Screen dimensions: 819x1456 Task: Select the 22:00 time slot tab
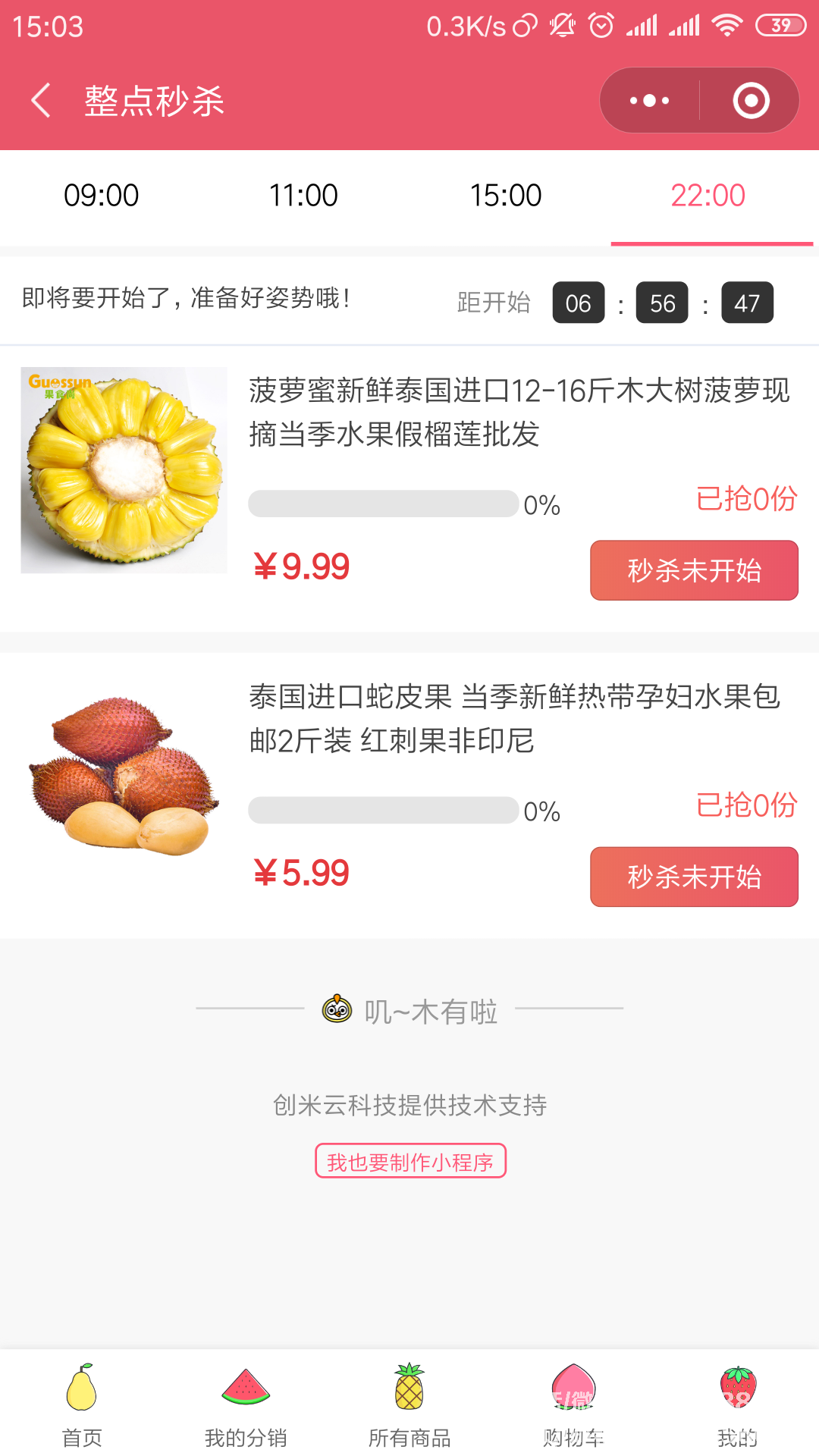point(708,196)
